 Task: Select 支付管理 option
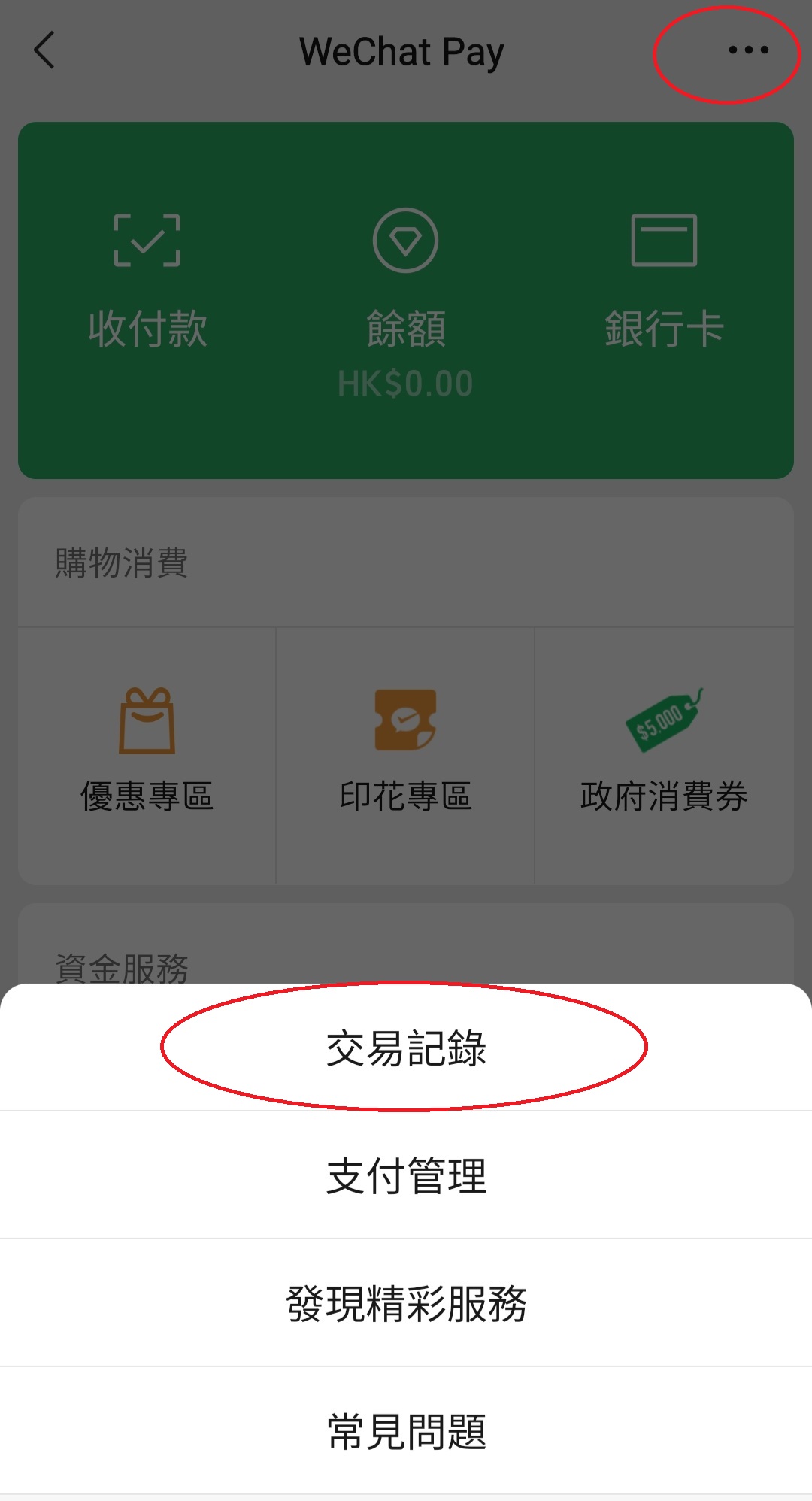[x=406, y=1175]
